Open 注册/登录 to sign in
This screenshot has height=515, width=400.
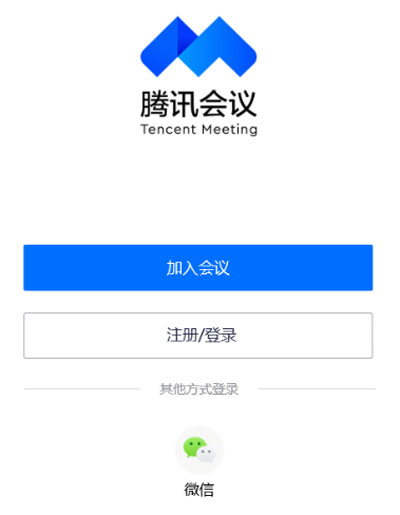tap(198, 335)
